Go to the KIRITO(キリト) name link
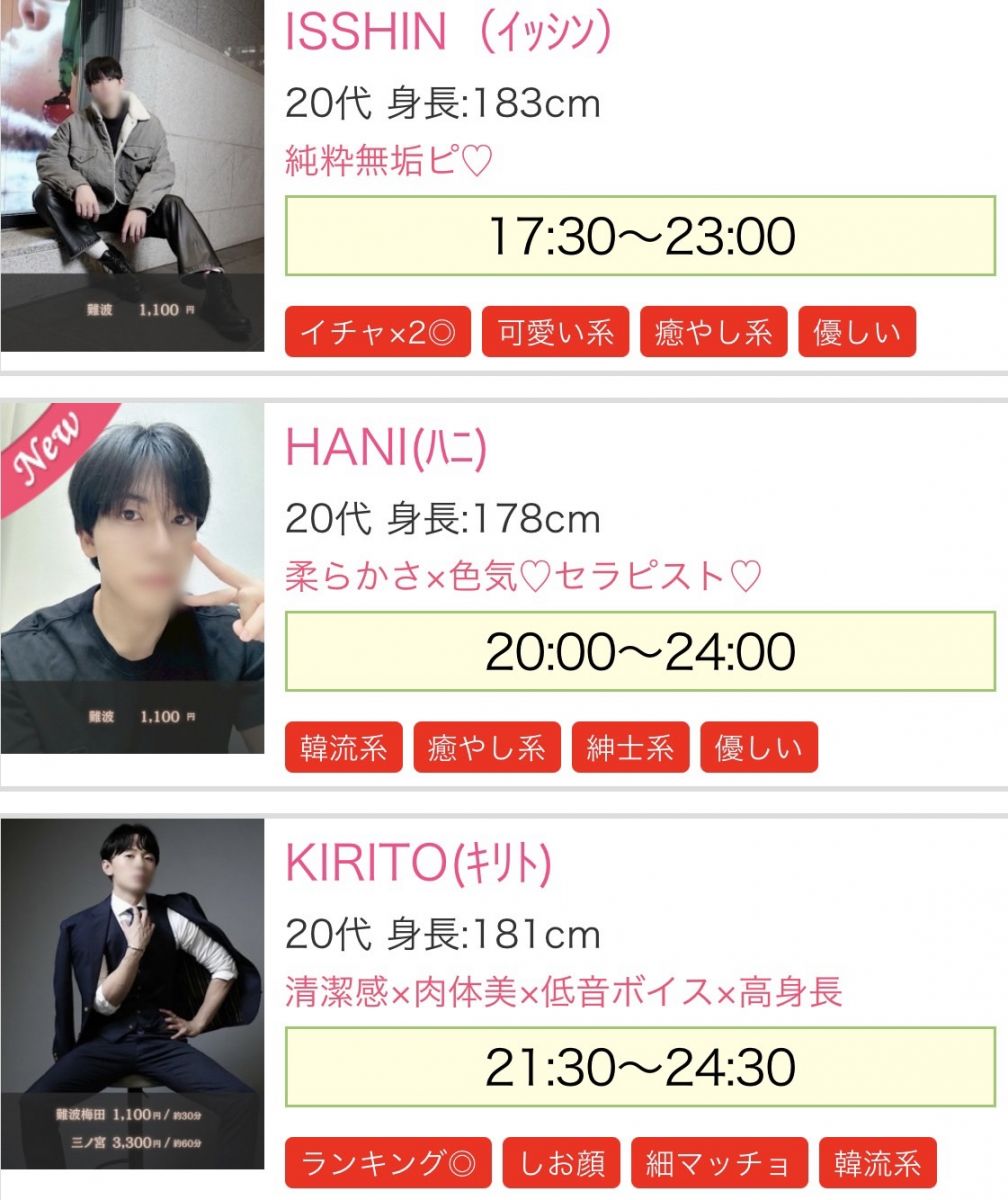This screenshot has width=1008, height=1200. pyautogui.click(x=418, y=864)
